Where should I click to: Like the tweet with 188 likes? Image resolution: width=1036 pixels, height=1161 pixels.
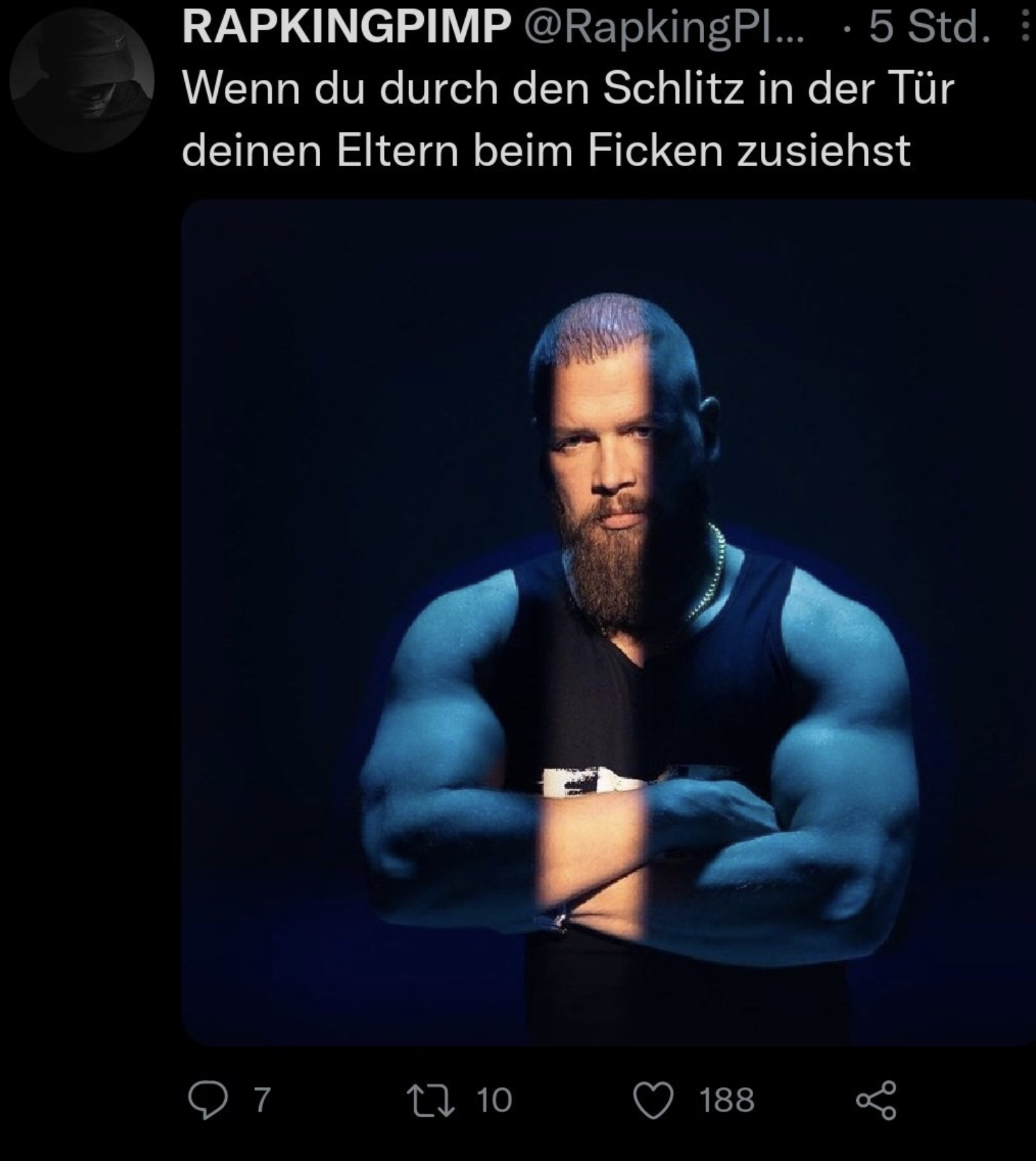pyautogui.click(x=653, y=1100)
